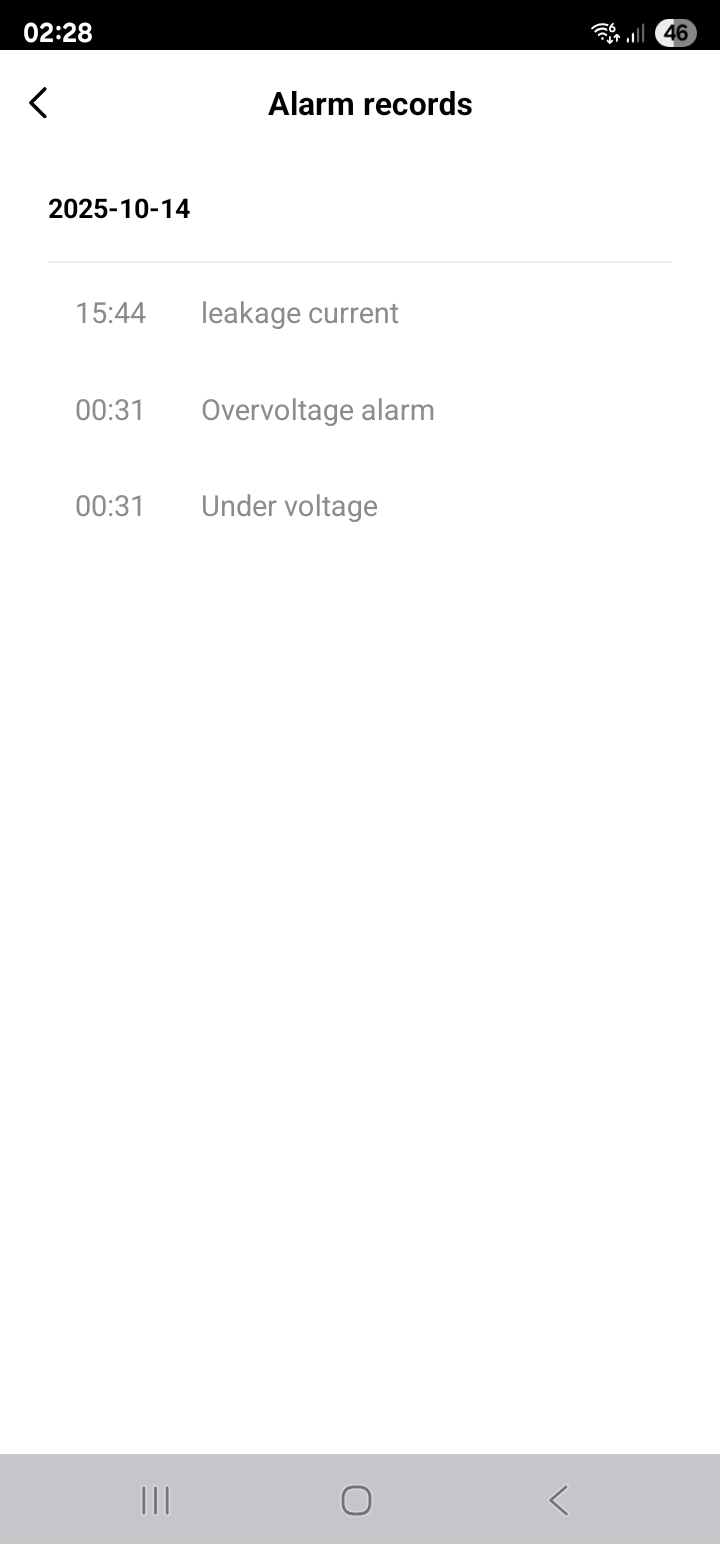Go to the phone home screen

click(356, 1500)
